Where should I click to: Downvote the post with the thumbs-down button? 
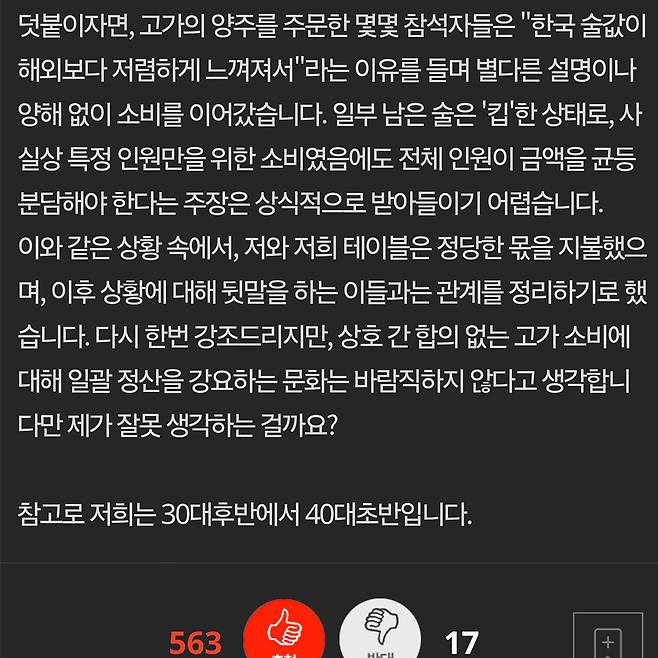(379, 632)
